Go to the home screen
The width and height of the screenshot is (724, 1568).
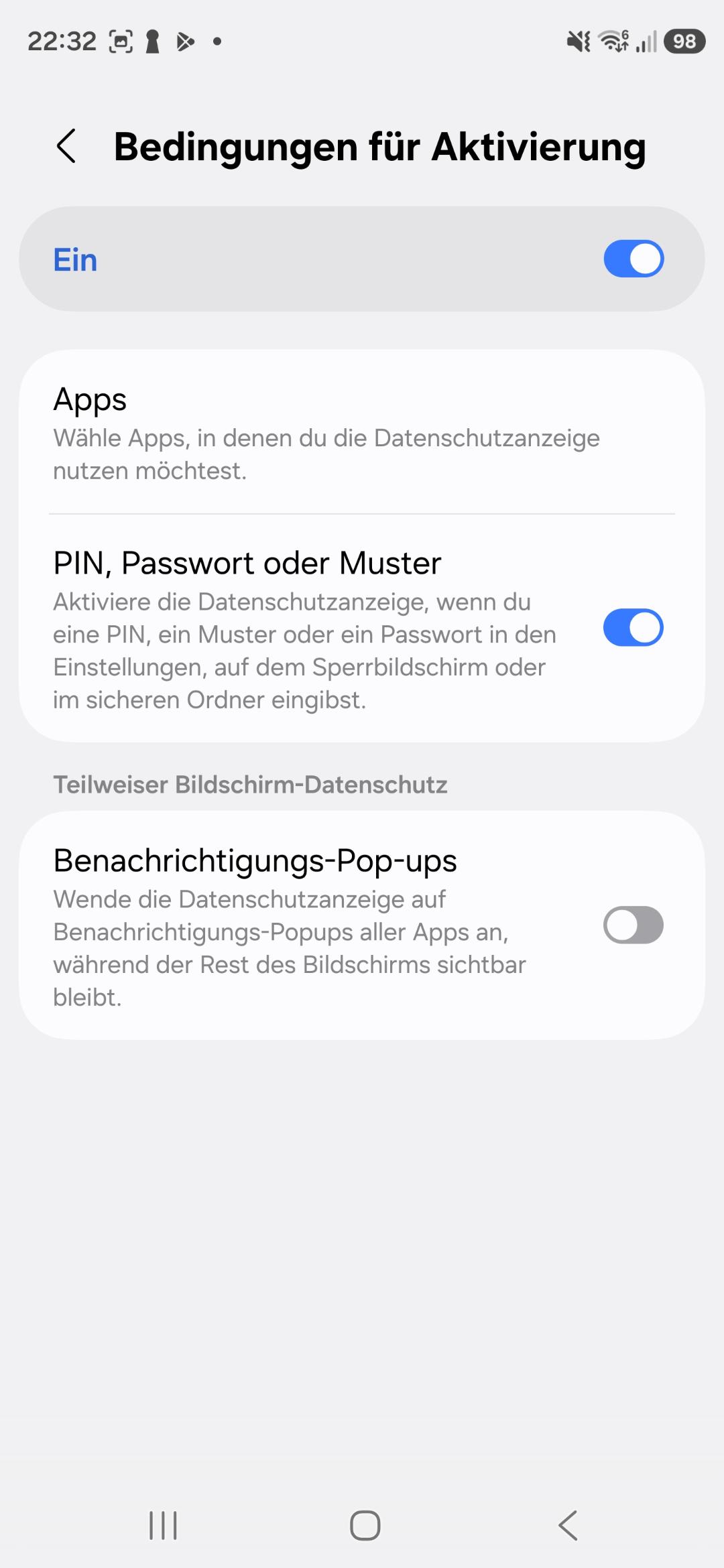coord(365,1526)
